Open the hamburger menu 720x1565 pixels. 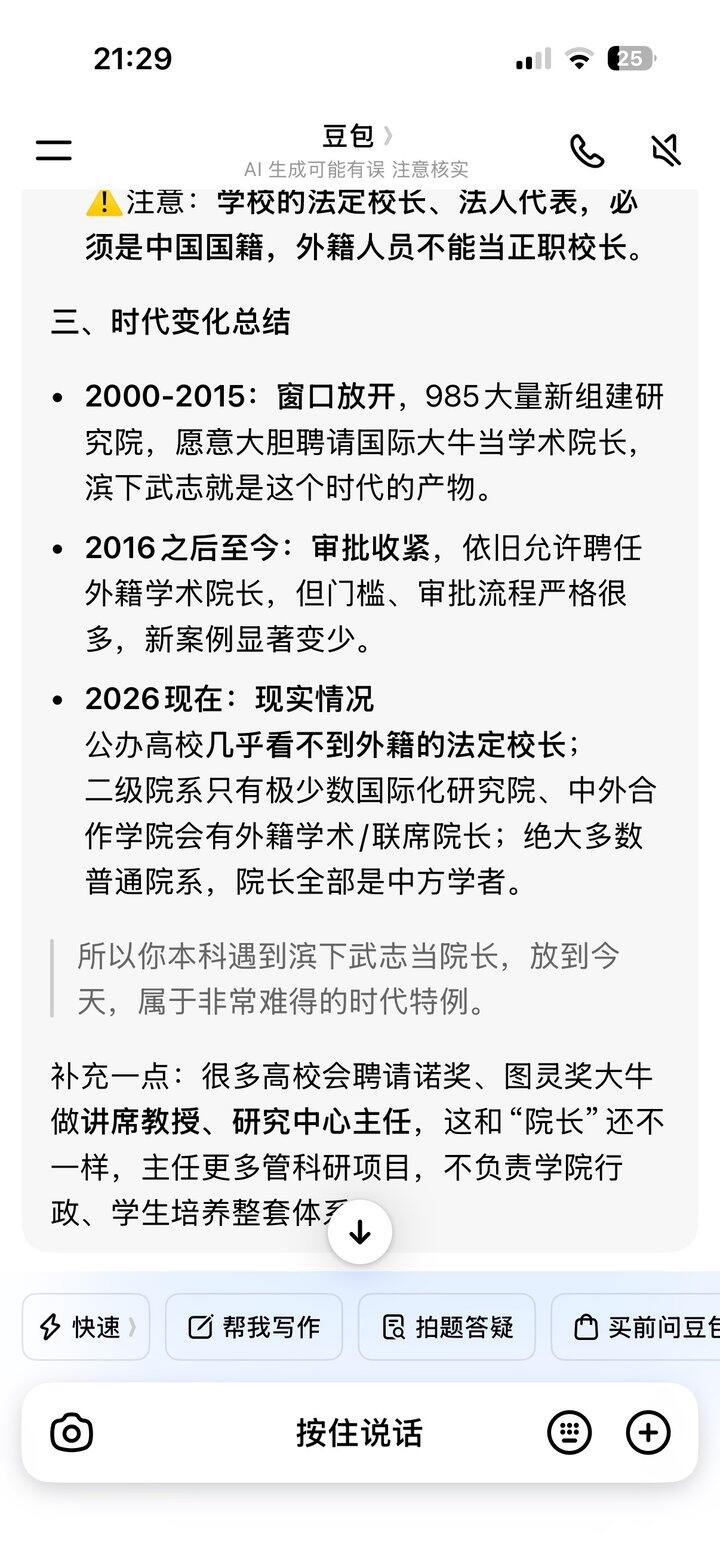coord(54,150)
